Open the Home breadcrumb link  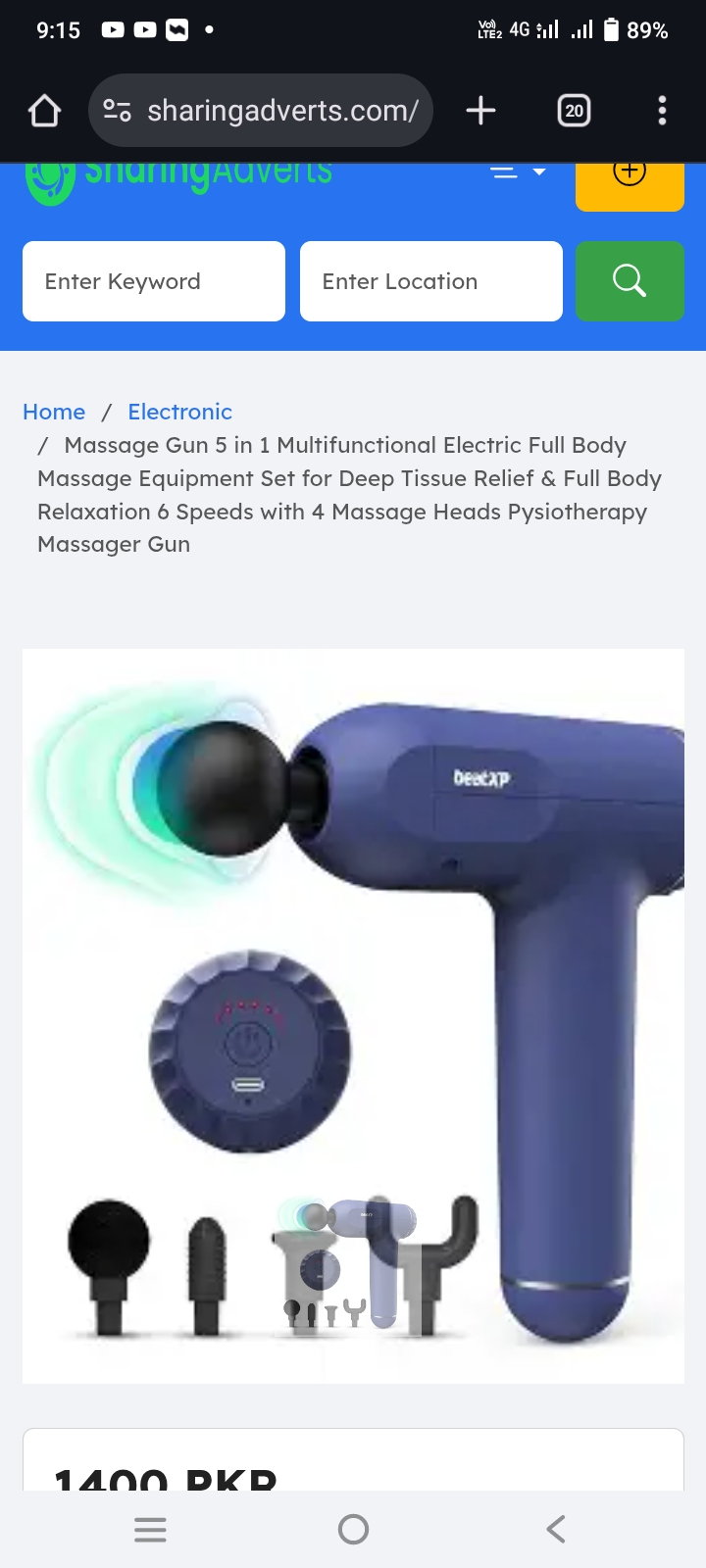pyautogui.click(x=54, y=412)
